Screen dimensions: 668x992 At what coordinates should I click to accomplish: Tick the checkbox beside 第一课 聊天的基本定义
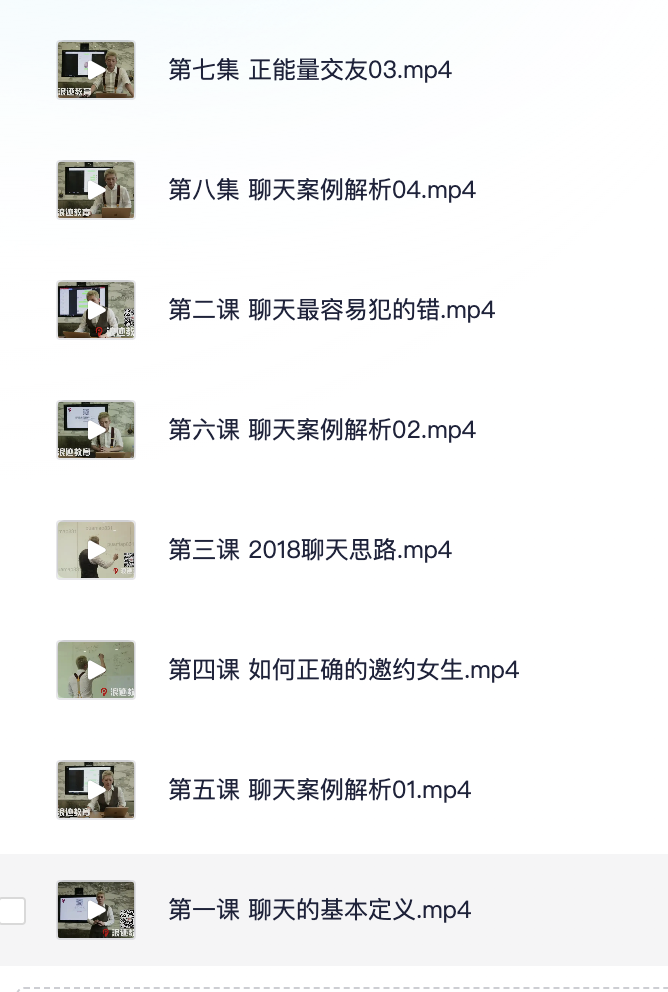(11, 910)
